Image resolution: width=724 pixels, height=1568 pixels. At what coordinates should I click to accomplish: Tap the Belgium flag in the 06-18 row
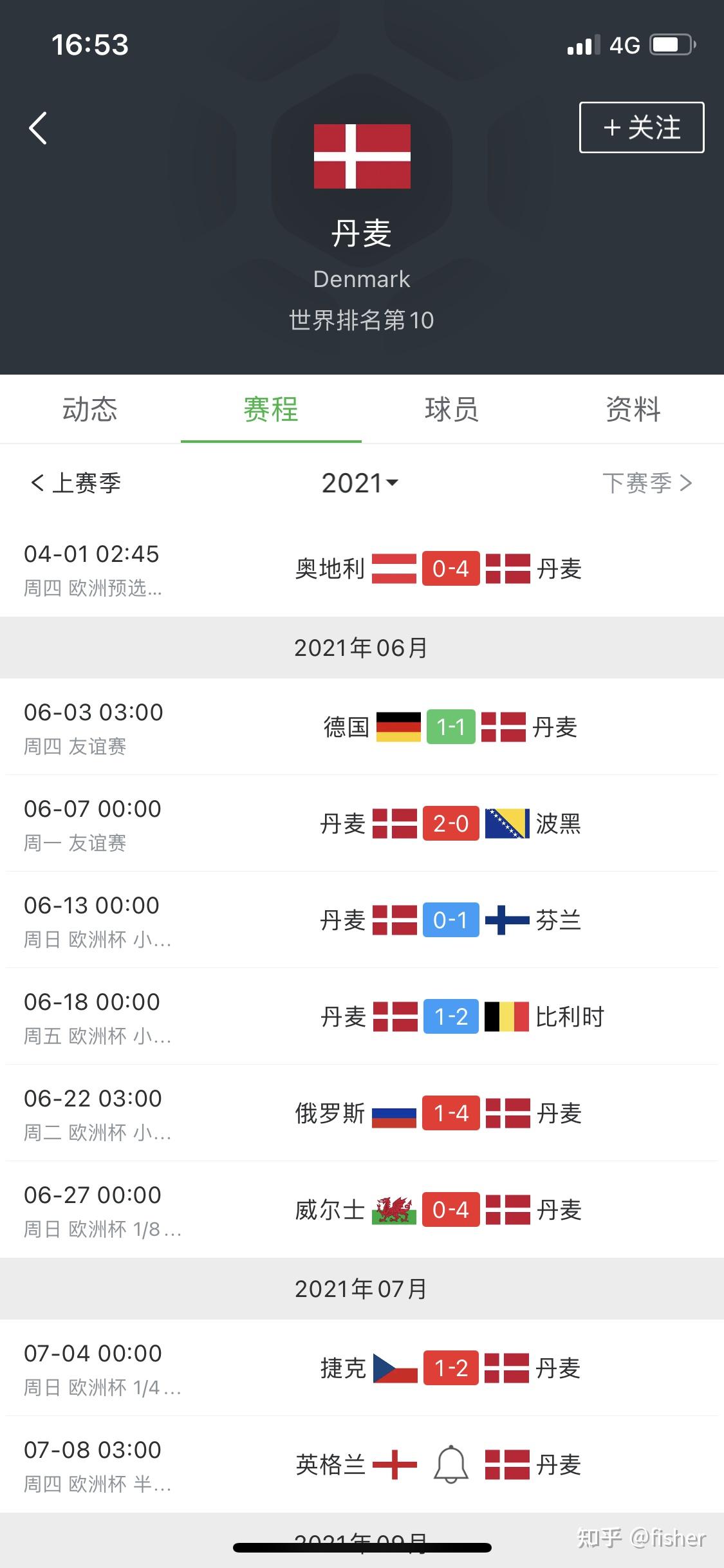pyautogui.click(x=507, y=1017)
